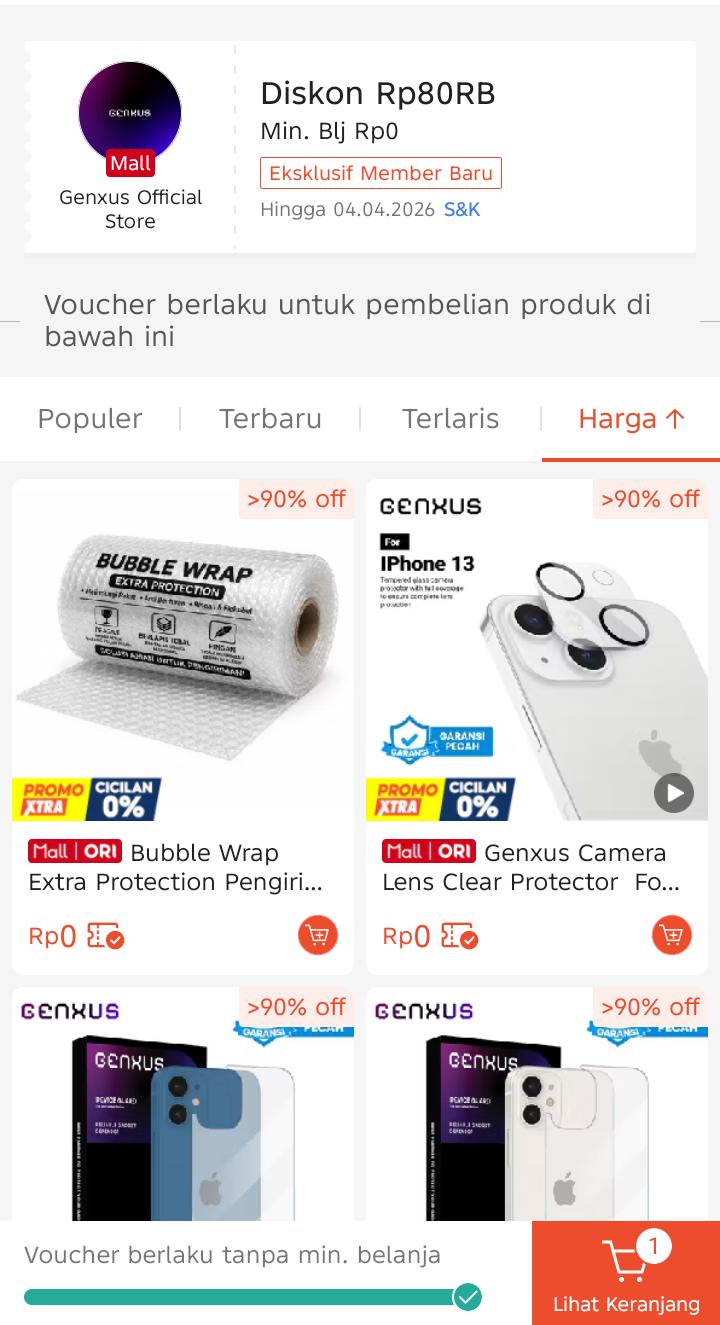Open the Genxus Camera Lens Clear Protector product
The height and width of the screenshot is (1325, 720).
pos(536,650)
